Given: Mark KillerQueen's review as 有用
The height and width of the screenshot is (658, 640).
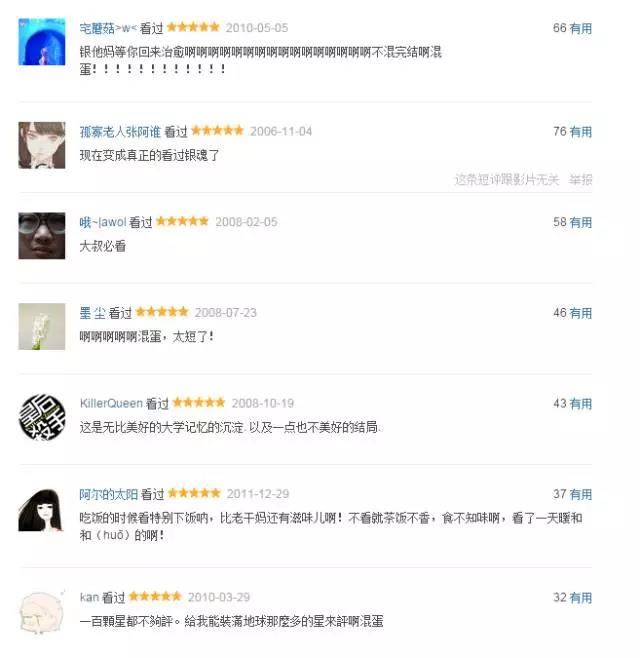Looking at the screenshot, I should (581, 404).
